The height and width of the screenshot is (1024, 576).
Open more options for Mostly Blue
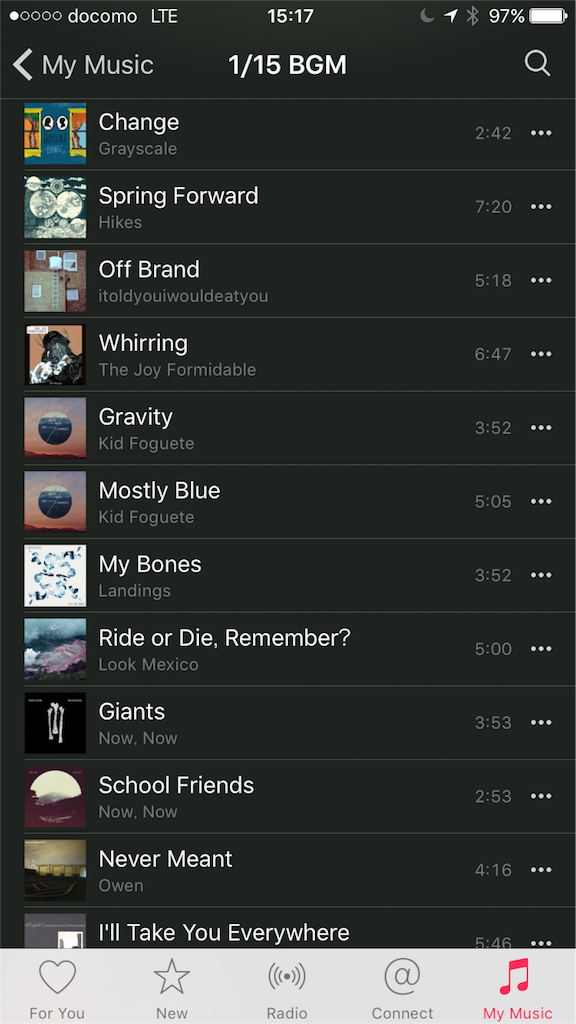coord(541,502)
